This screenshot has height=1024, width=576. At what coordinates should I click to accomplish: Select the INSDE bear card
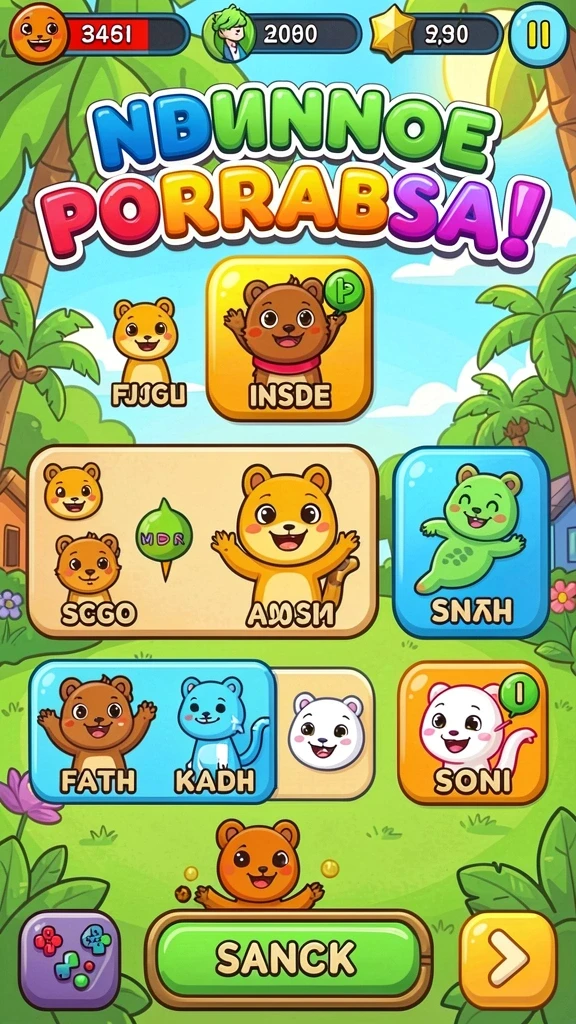click(290, 338)
